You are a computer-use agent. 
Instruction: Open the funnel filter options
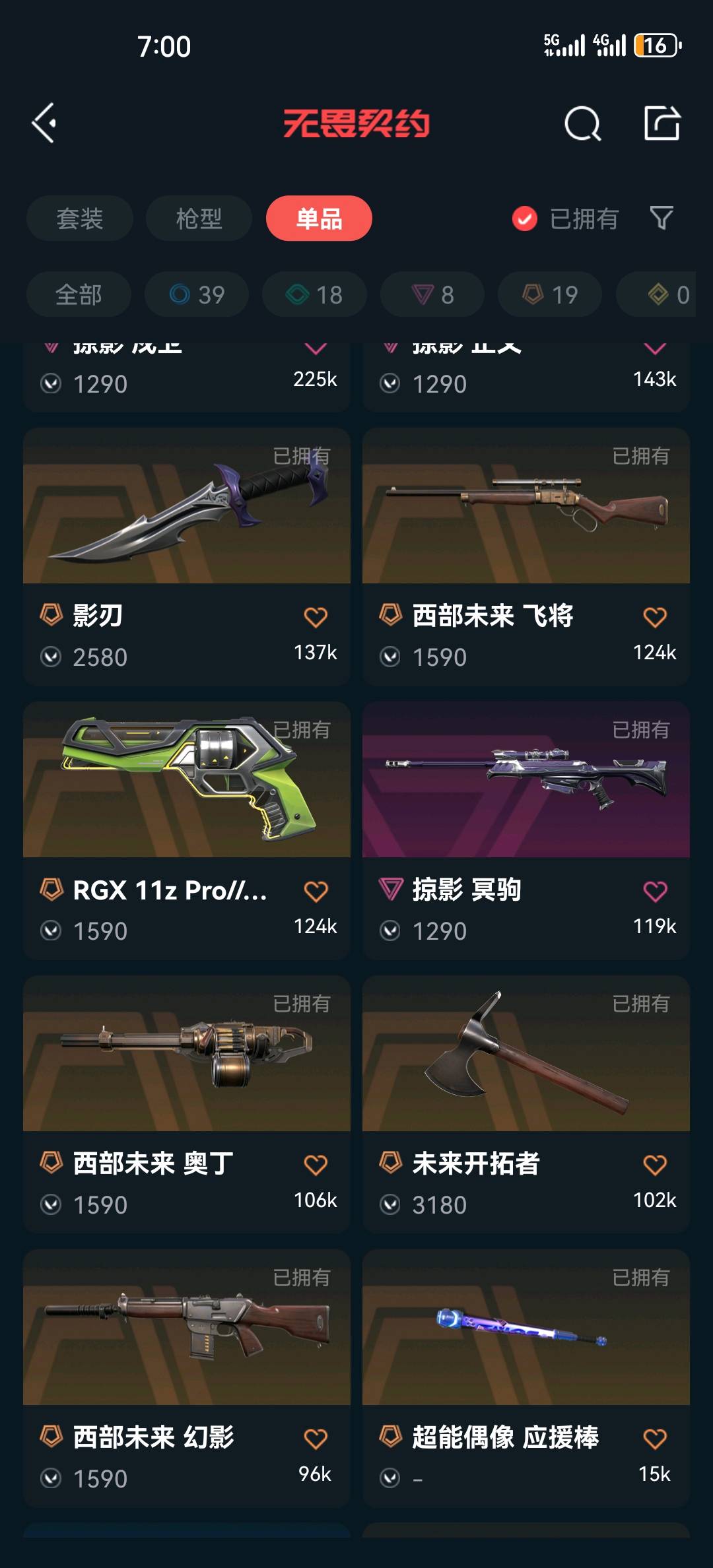pyautogui.click(x=662, y=218)
